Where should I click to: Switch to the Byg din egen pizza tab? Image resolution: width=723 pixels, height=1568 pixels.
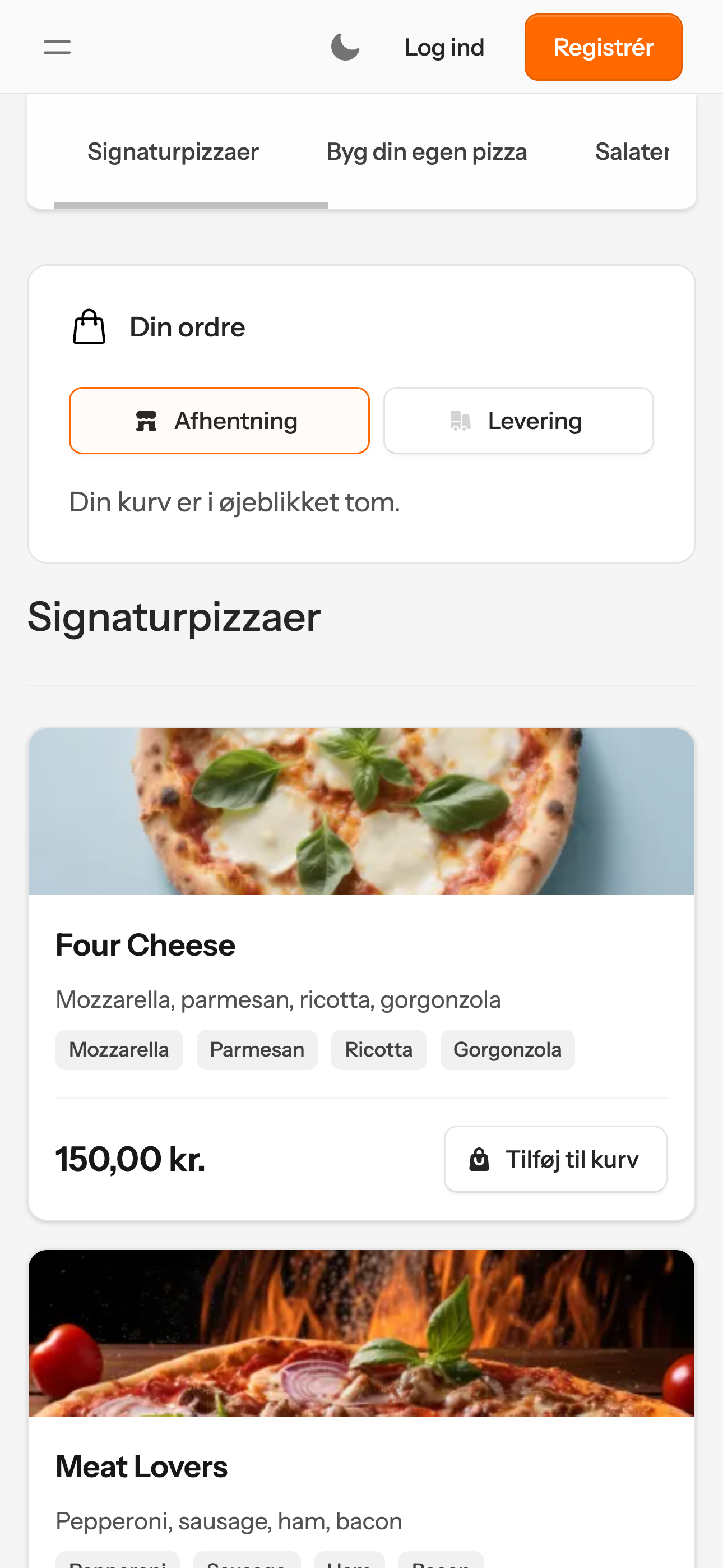click(x=426, y=151)
